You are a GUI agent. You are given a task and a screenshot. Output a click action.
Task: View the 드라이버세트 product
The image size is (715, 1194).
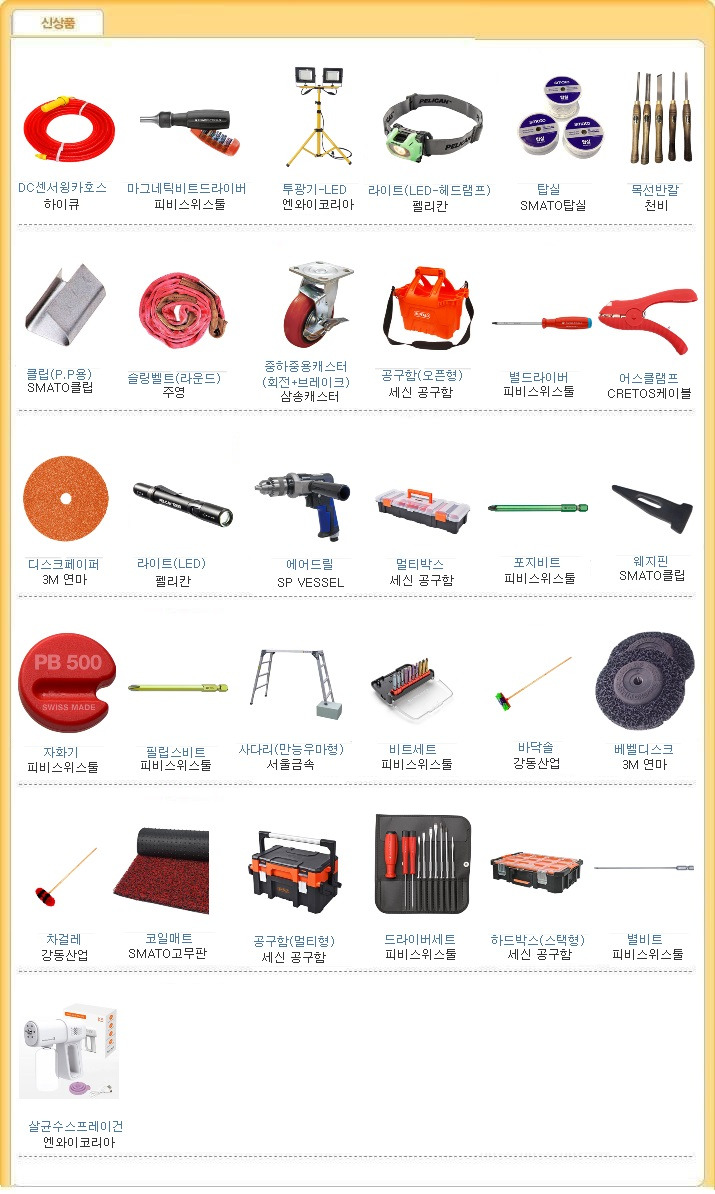(420, 939)
